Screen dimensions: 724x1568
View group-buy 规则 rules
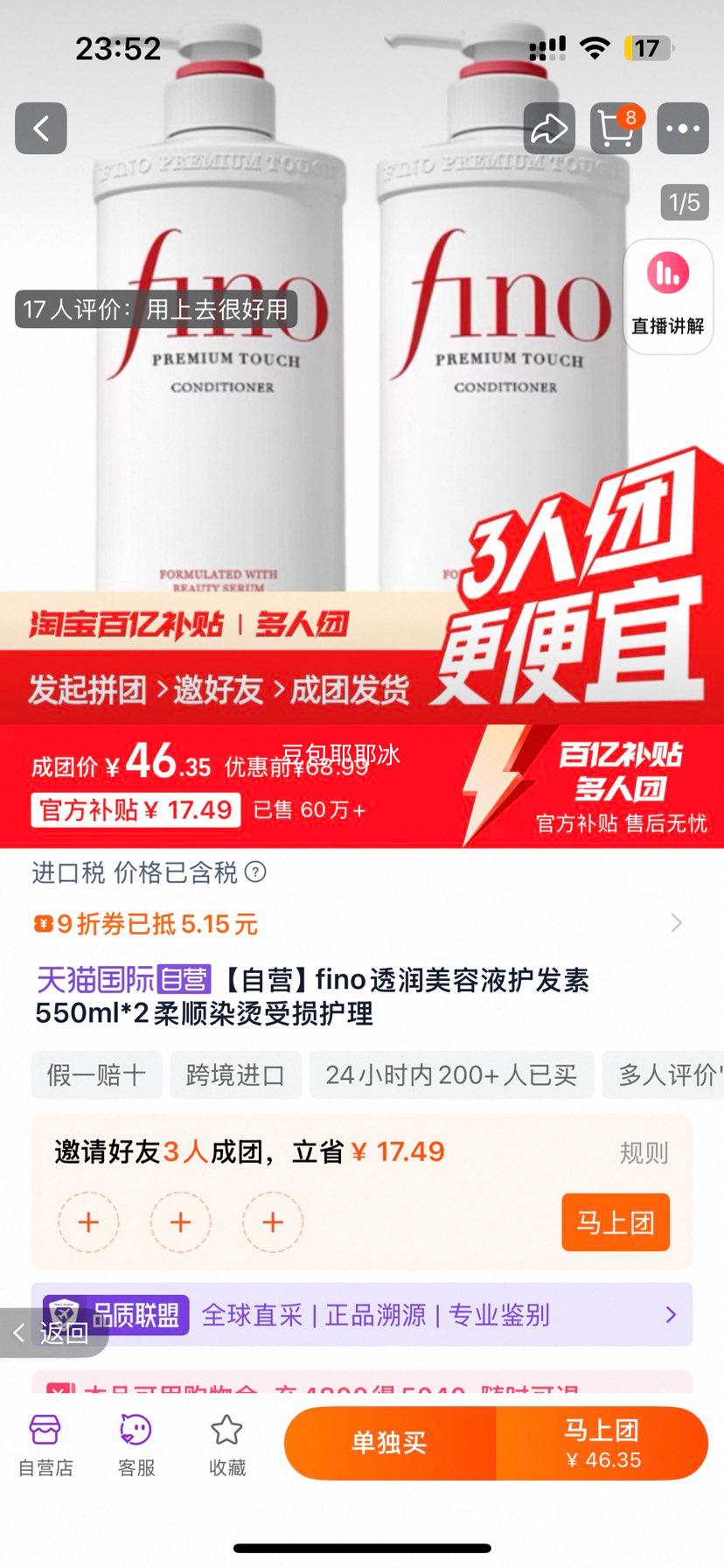[644, 1153]
